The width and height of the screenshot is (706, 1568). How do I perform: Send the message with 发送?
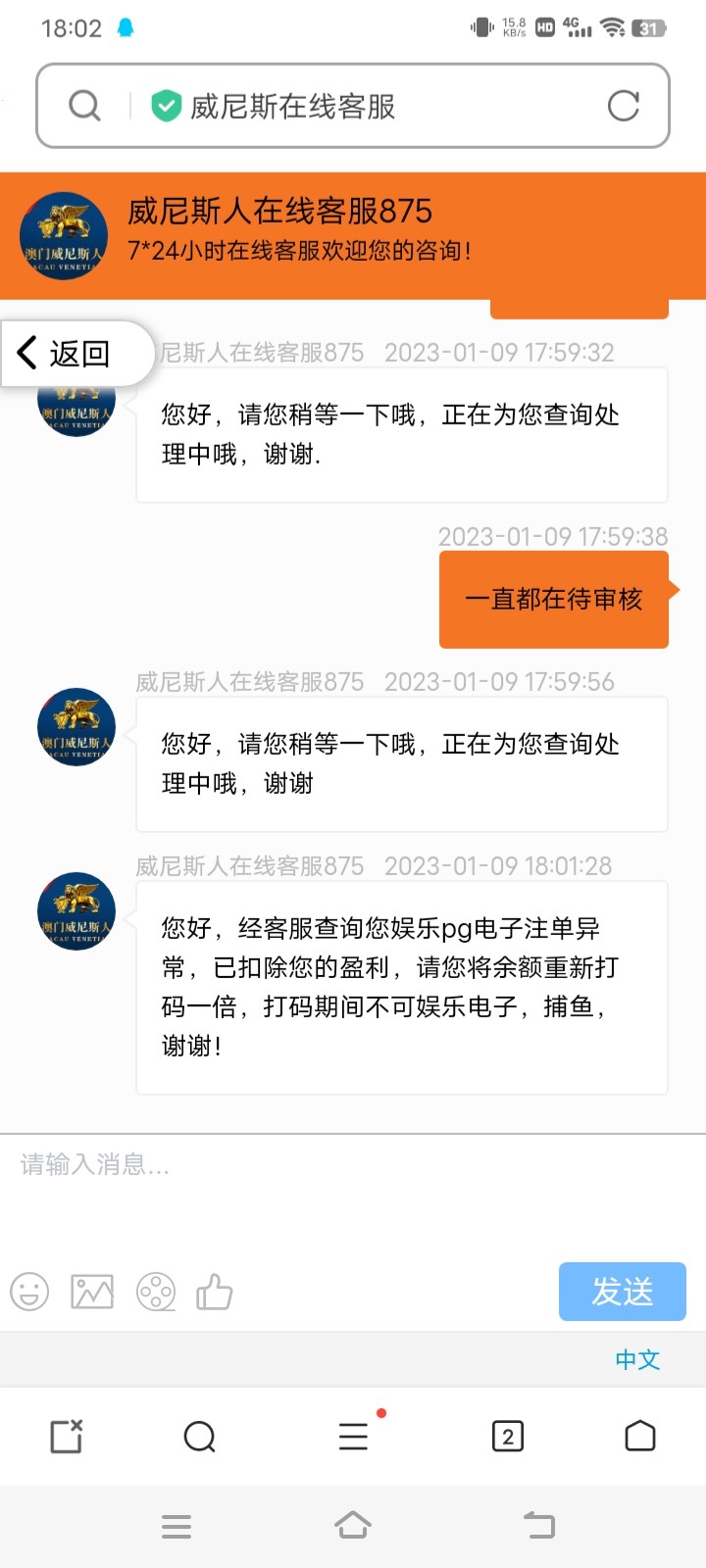tap(622, 1292)
